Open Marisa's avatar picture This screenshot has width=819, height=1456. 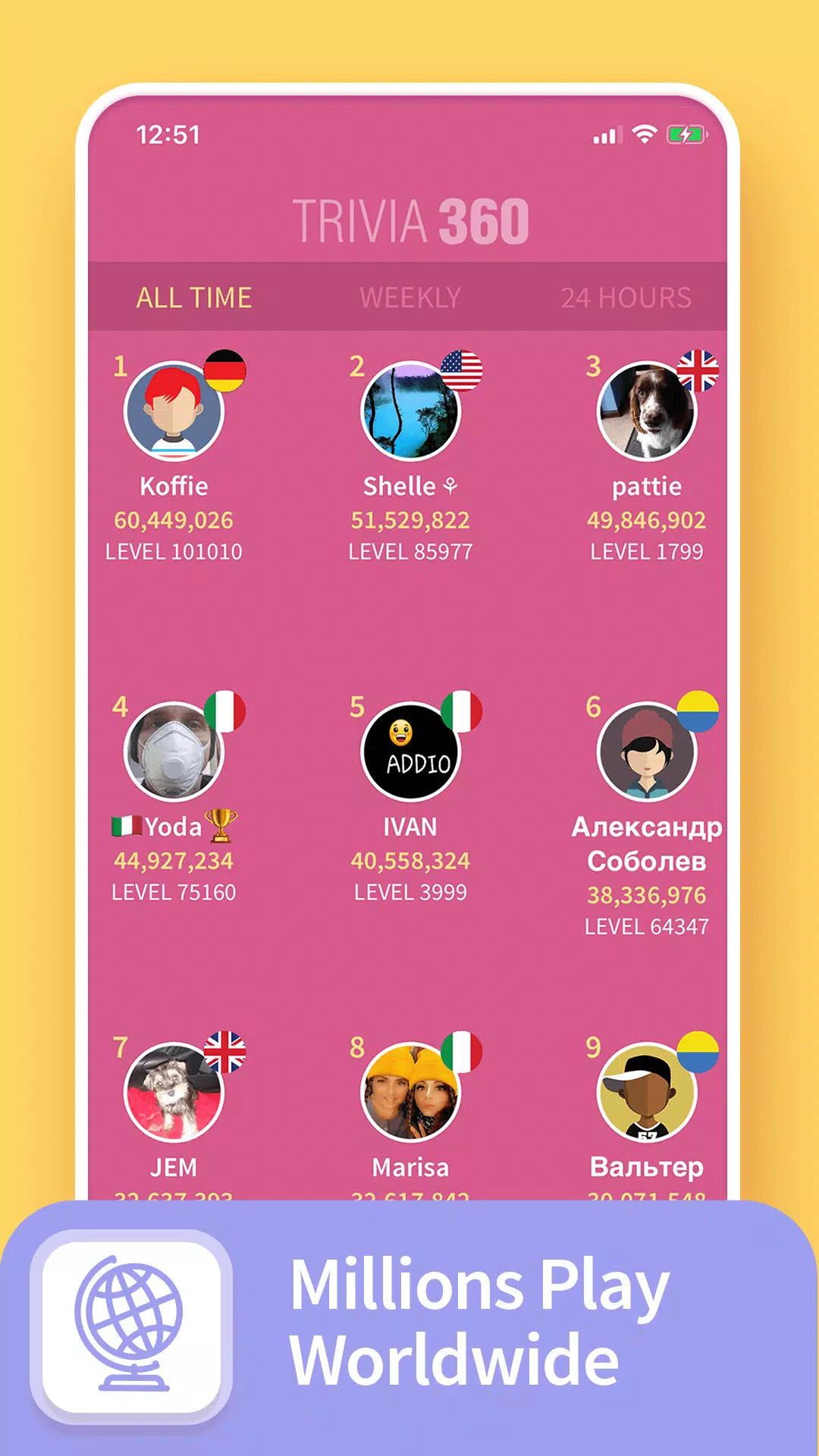click(409, 1093)
